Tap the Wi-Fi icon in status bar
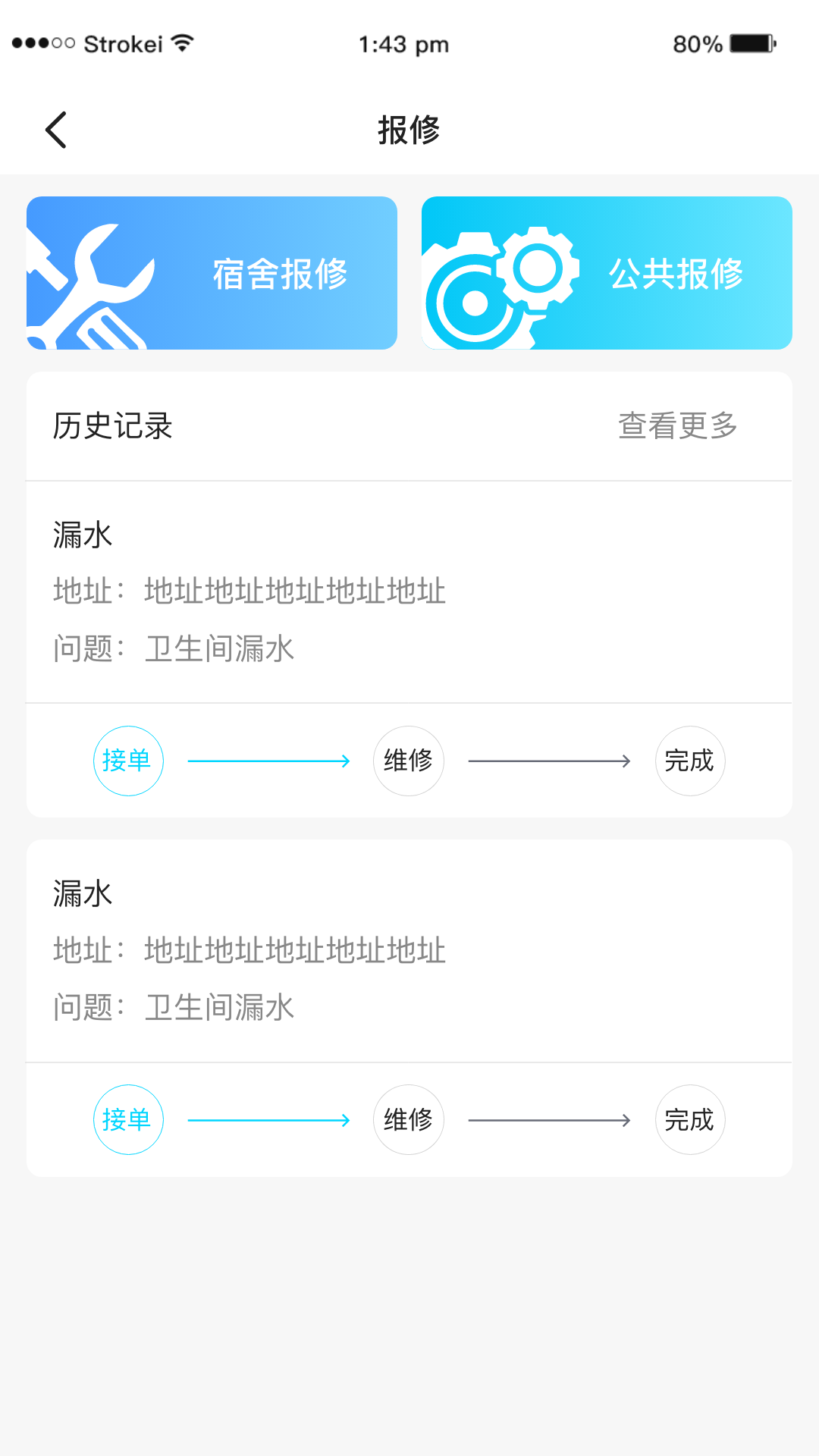819x1456 pixels. [180, 42]
